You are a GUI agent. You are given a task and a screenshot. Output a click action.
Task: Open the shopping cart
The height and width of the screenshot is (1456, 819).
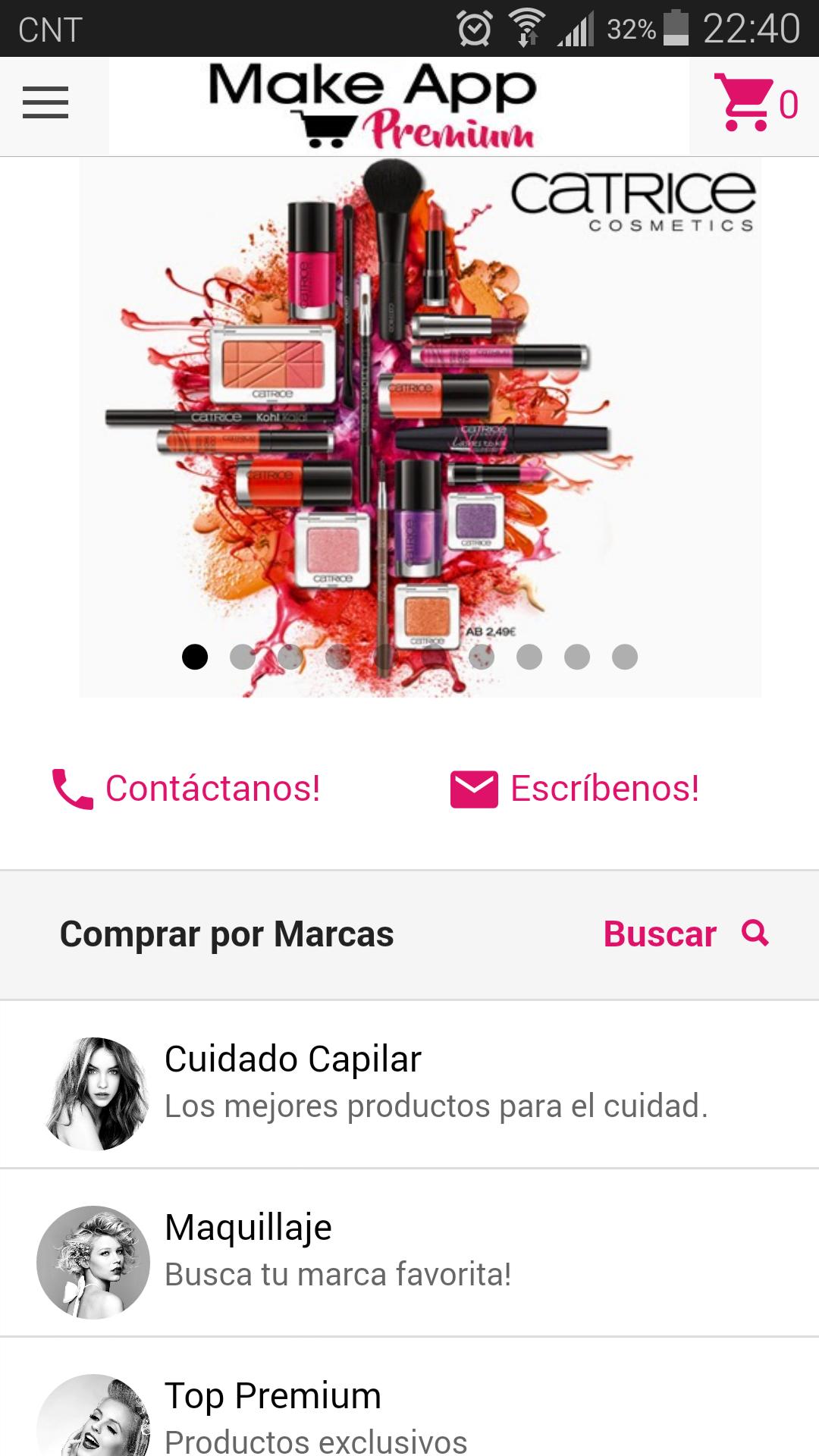pyautogui.click(x=754, y=103)
